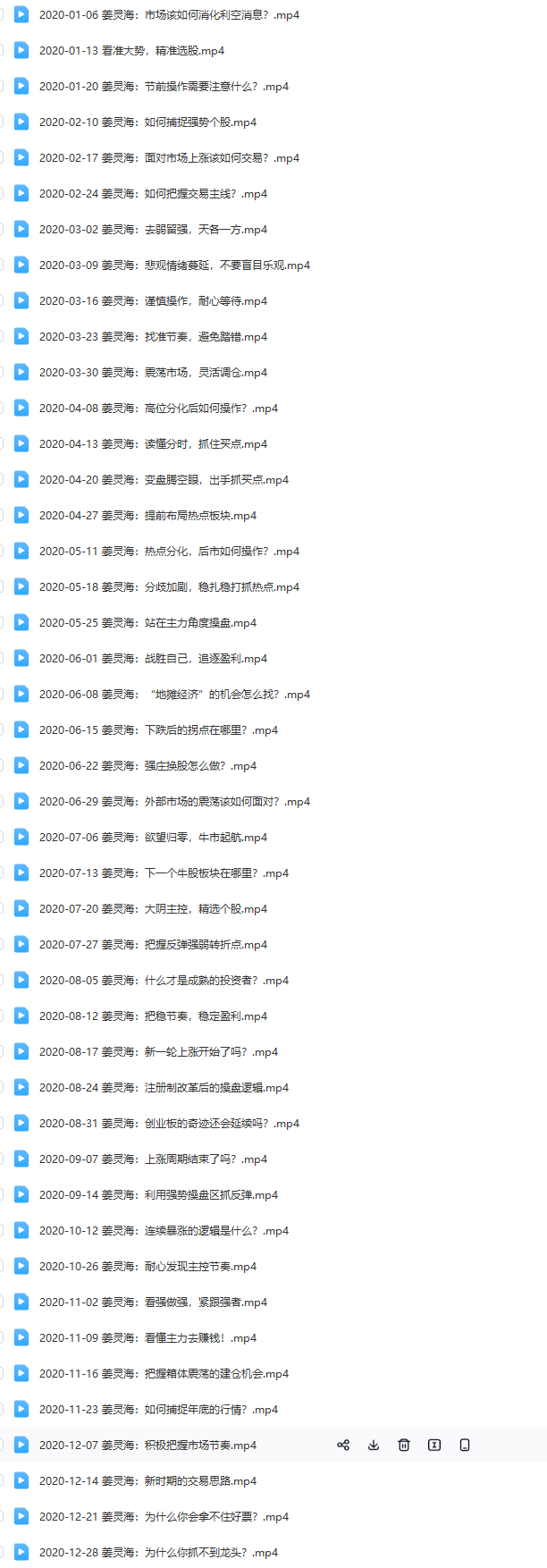The width and height of the screenshot is (547, 1568).
Task: Send the 2020-12-07 file to phone
Action: click(465, 1445)
